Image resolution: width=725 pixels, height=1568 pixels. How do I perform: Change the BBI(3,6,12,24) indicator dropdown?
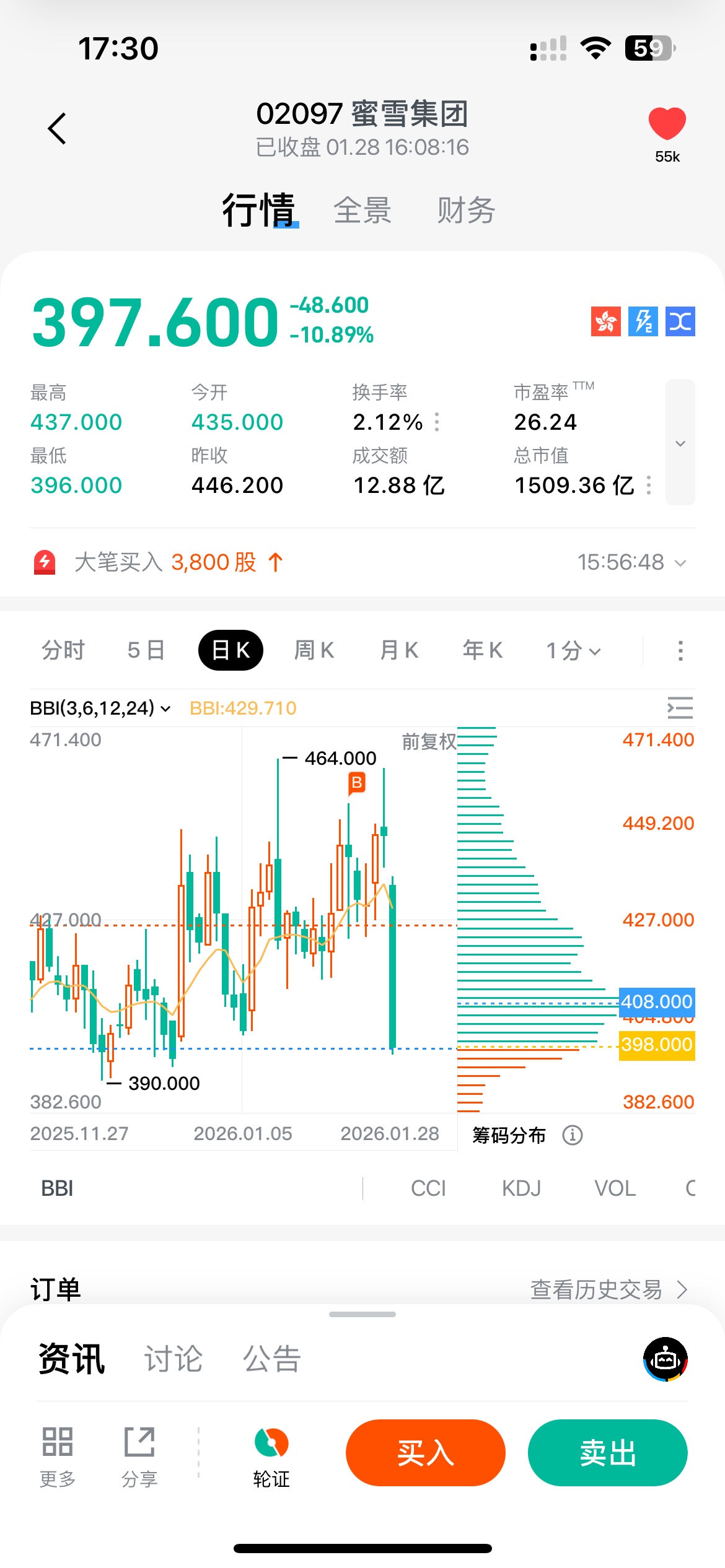(100, 708)
